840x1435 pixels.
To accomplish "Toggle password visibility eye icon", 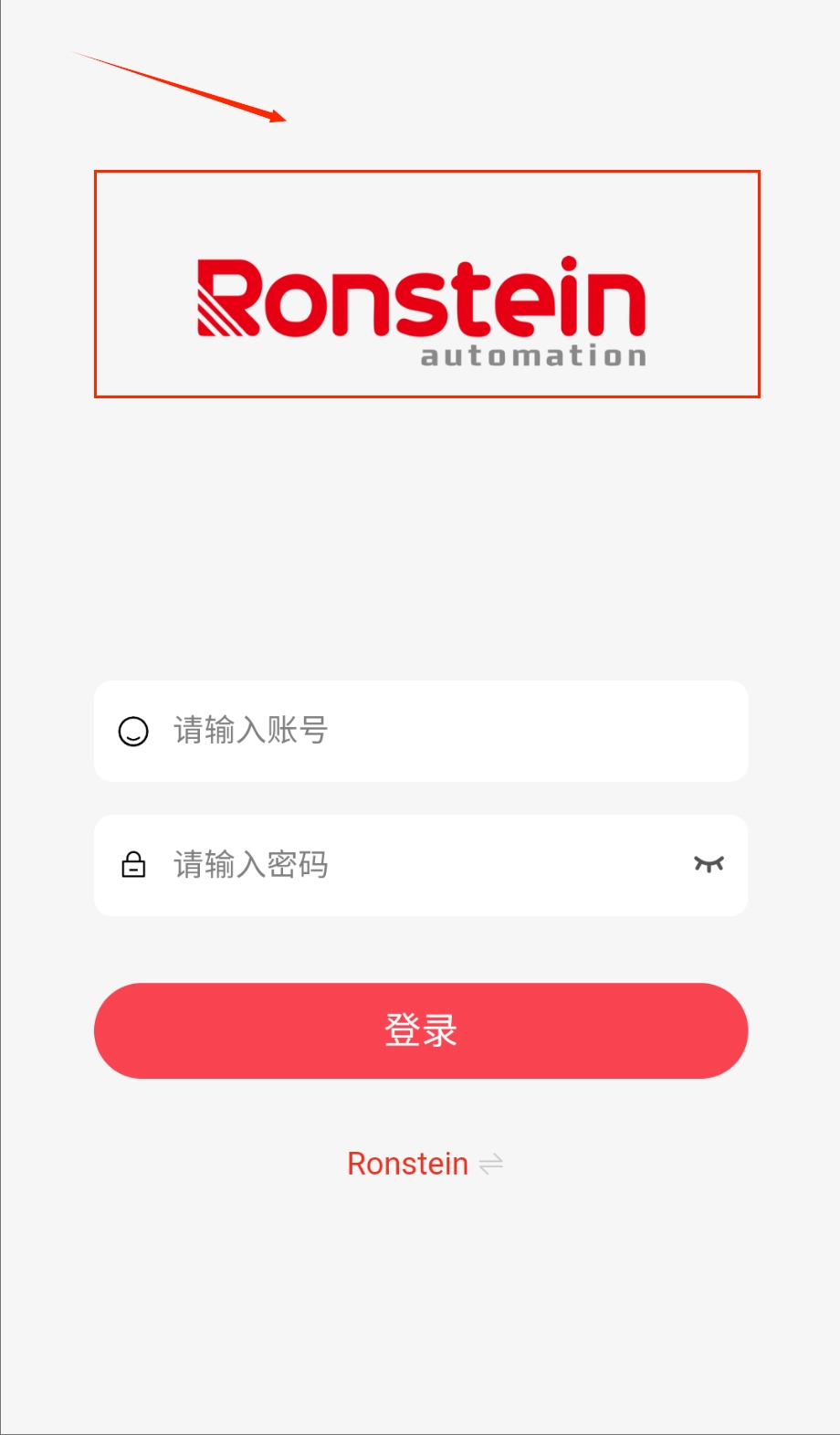I will pyautogui.click(x=709, y=864).
